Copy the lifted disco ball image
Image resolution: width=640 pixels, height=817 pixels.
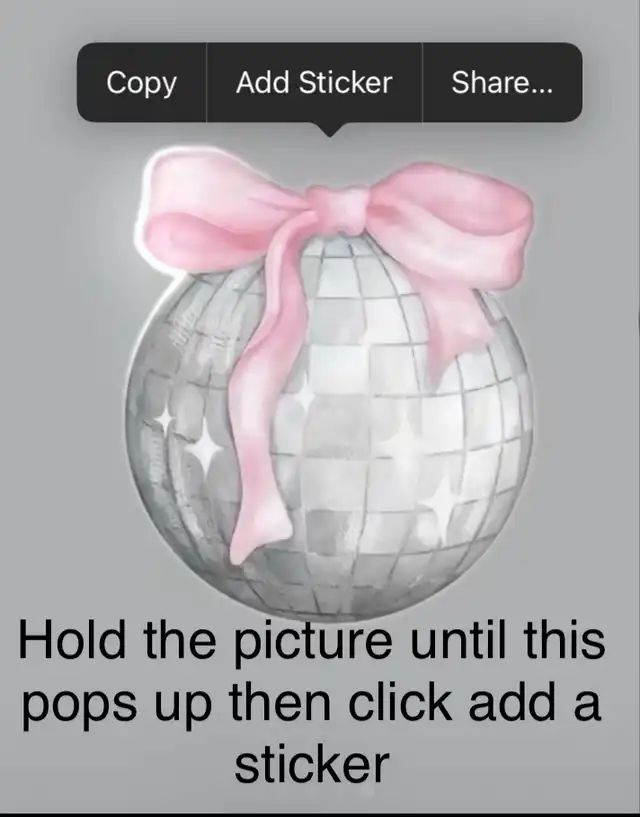click(141, 83)
